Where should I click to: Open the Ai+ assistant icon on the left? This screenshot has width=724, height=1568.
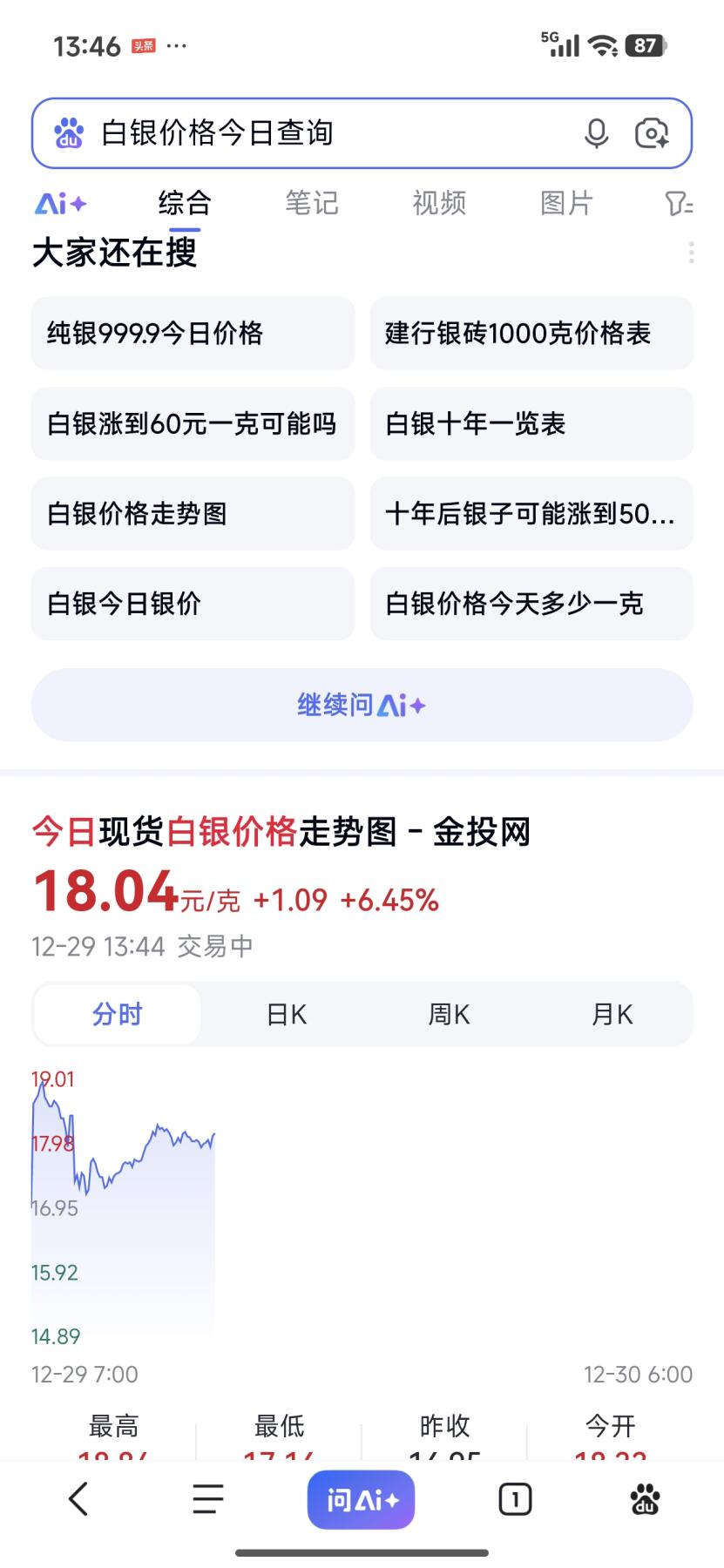pyautogui.click(x=59, y=202)
